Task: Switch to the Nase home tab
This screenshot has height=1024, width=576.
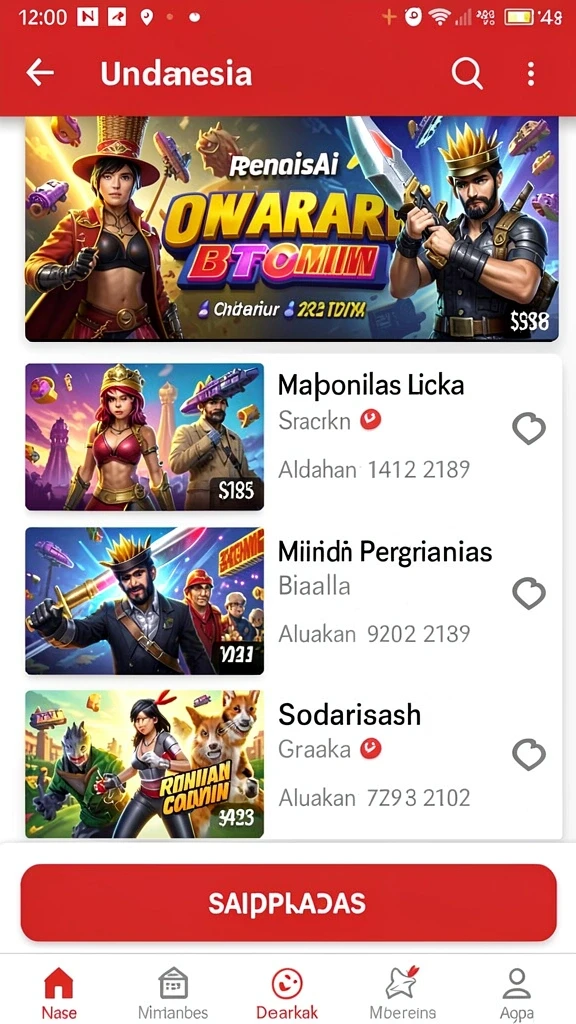Action: point(59,993)
